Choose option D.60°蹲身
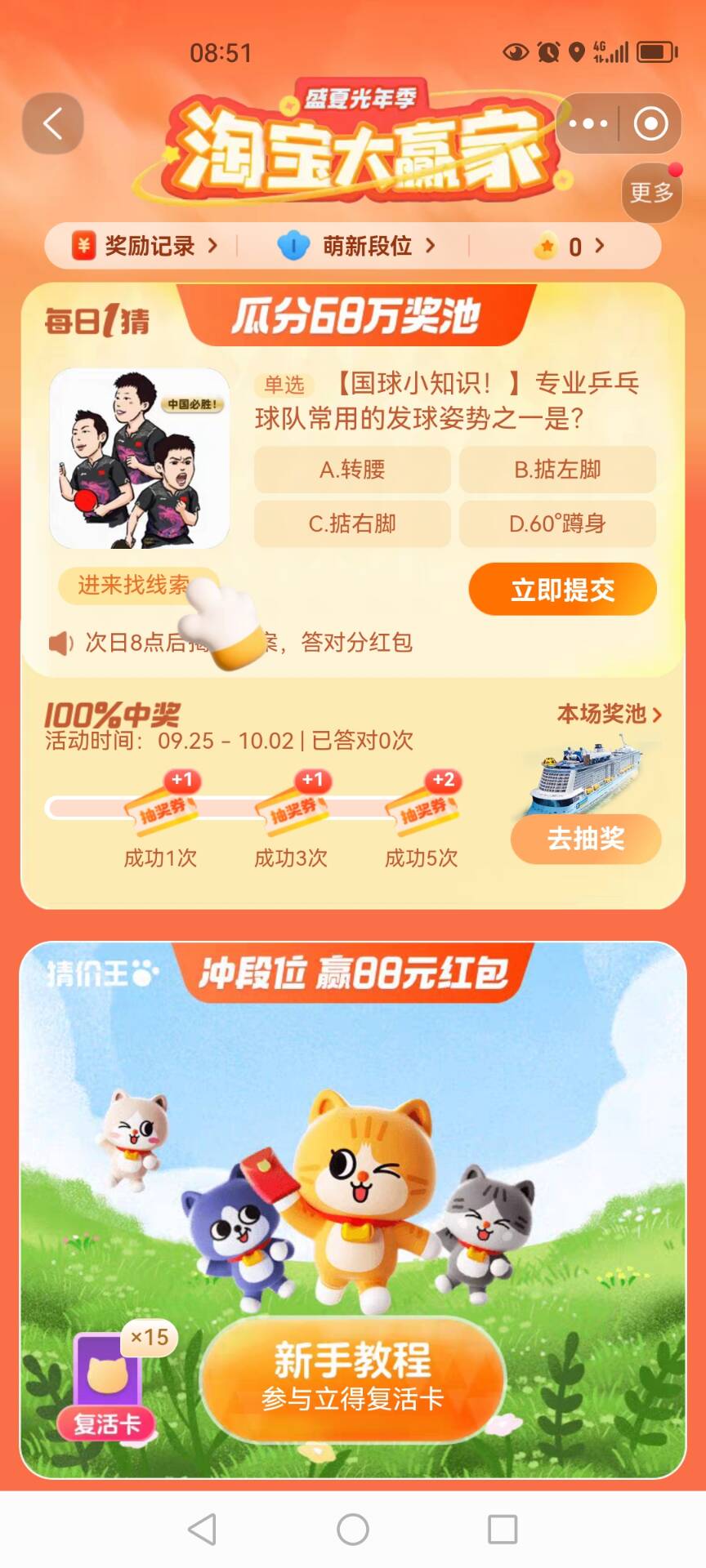Viewport: 706px width, 1568px height. click(x=557, y=523)
